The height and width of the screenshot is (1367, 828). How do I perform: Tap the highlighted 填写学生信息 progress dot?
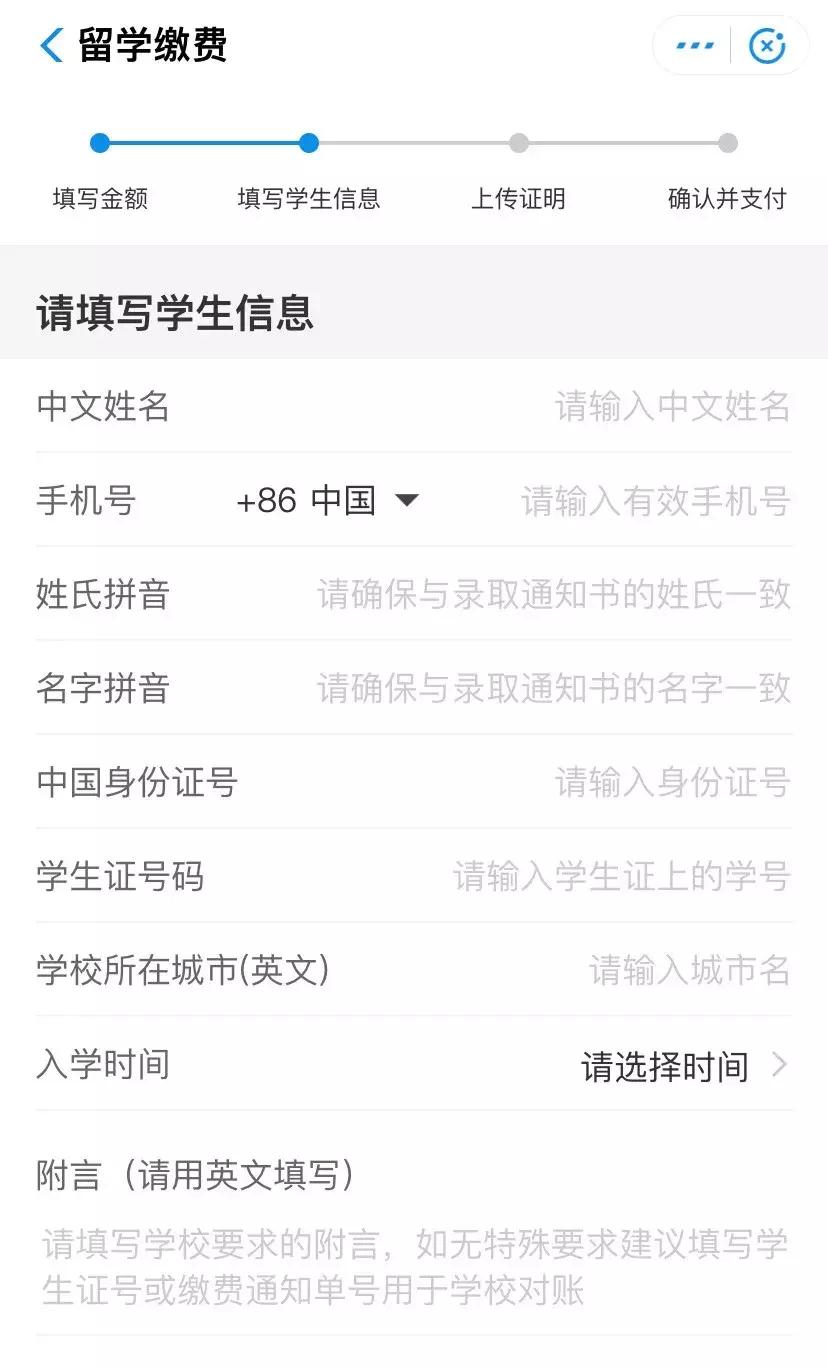click(309, 143)
